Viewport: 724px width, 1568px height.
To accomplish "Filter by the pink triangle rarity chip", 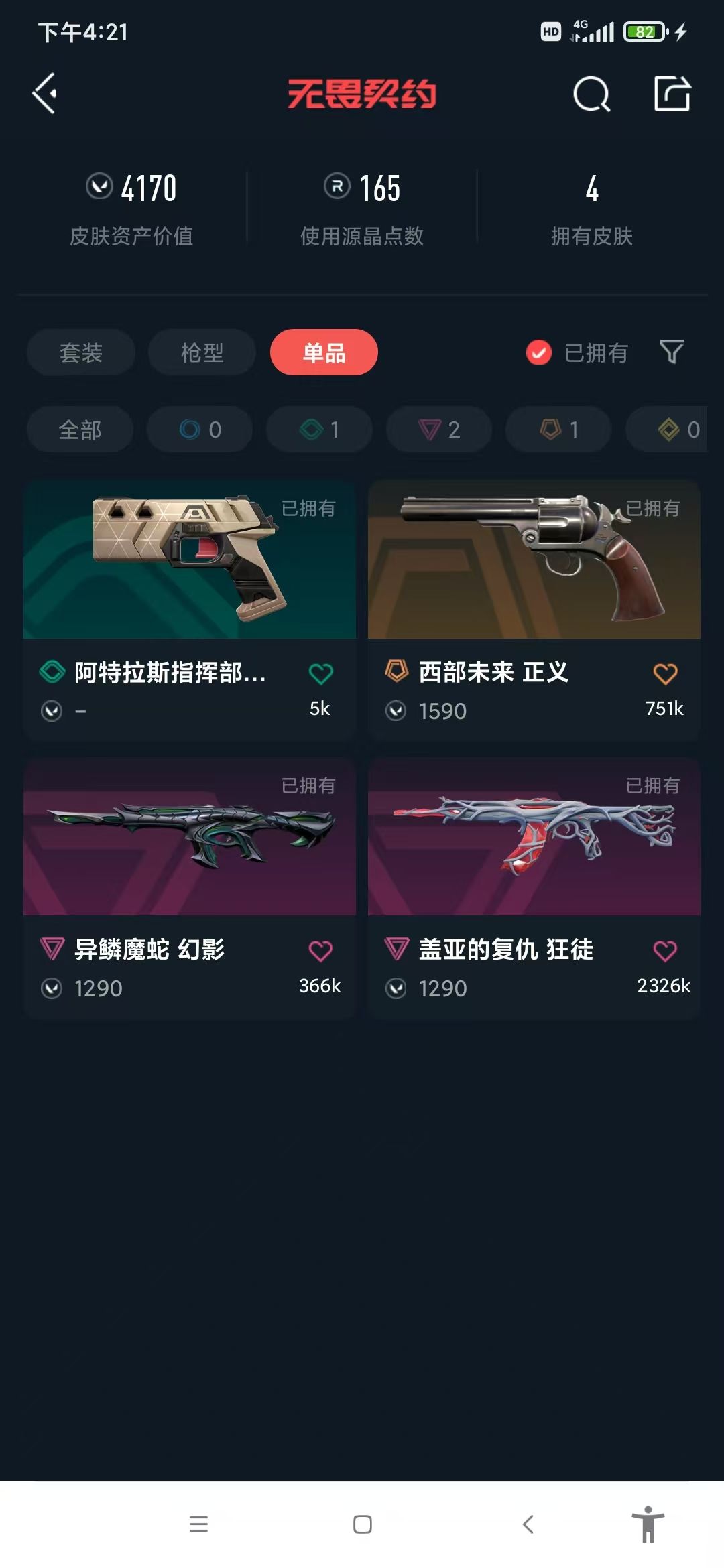I will [439, 430].
